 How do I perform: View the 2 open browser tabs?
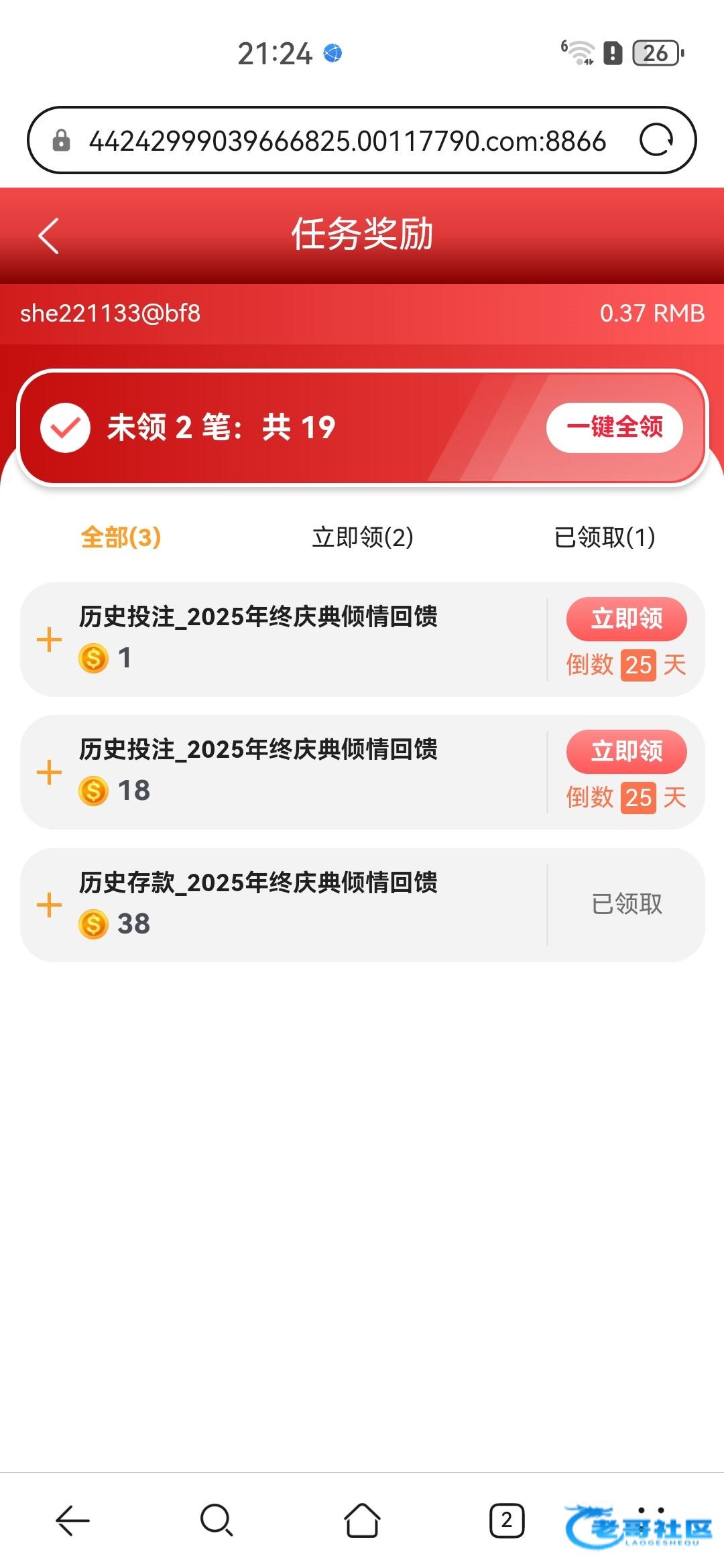[x=507, y=1520]
